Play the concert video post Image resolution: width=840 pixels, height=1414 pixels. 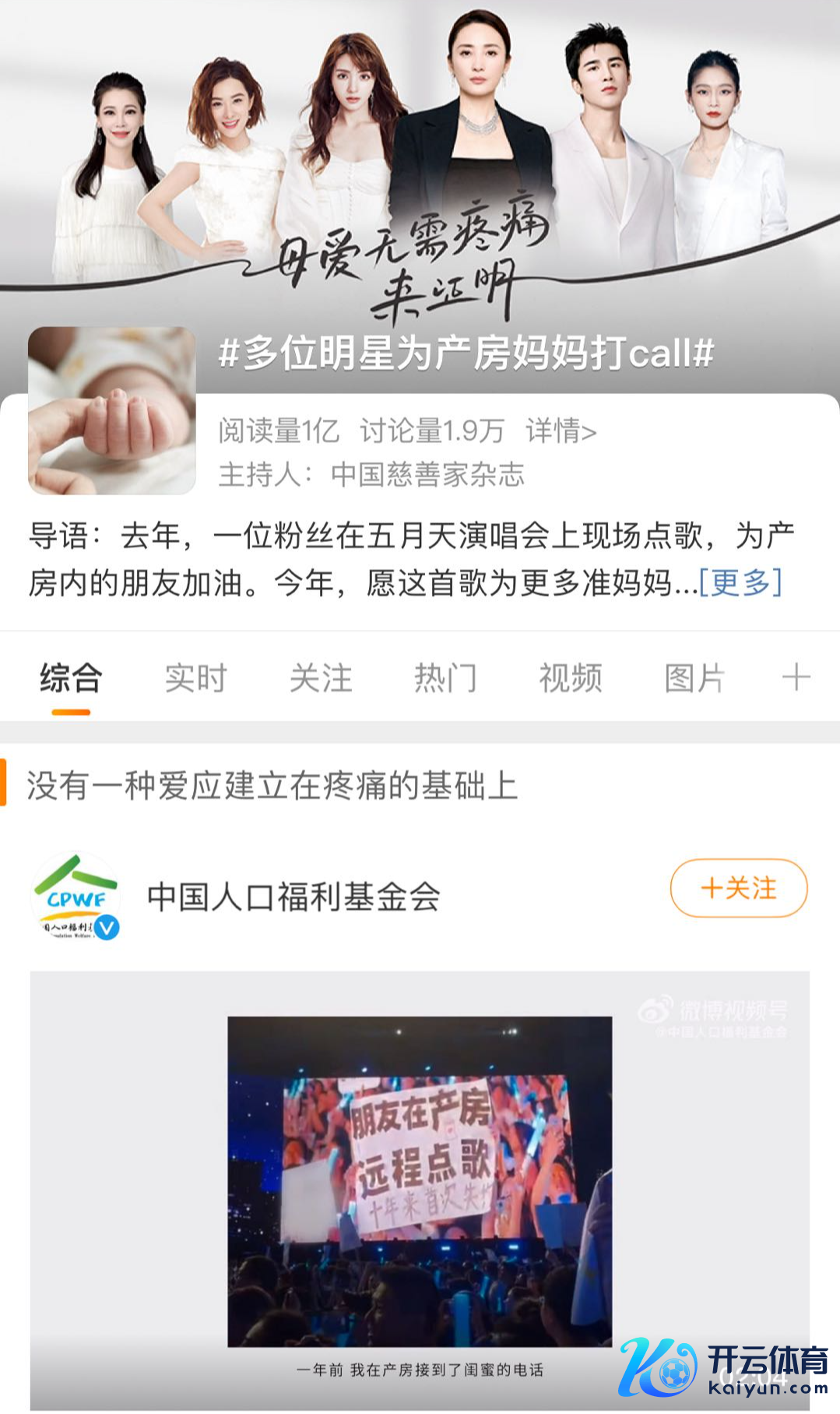pos(420,1182)
